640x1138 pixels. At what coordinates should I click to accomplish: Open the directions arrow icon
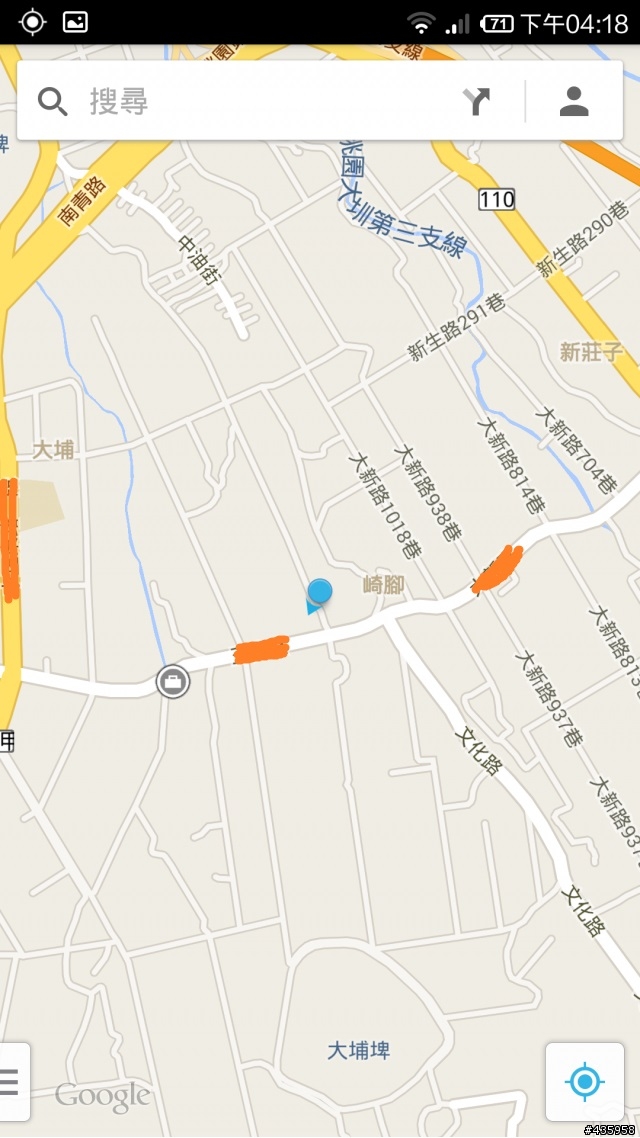coord(478,101)
